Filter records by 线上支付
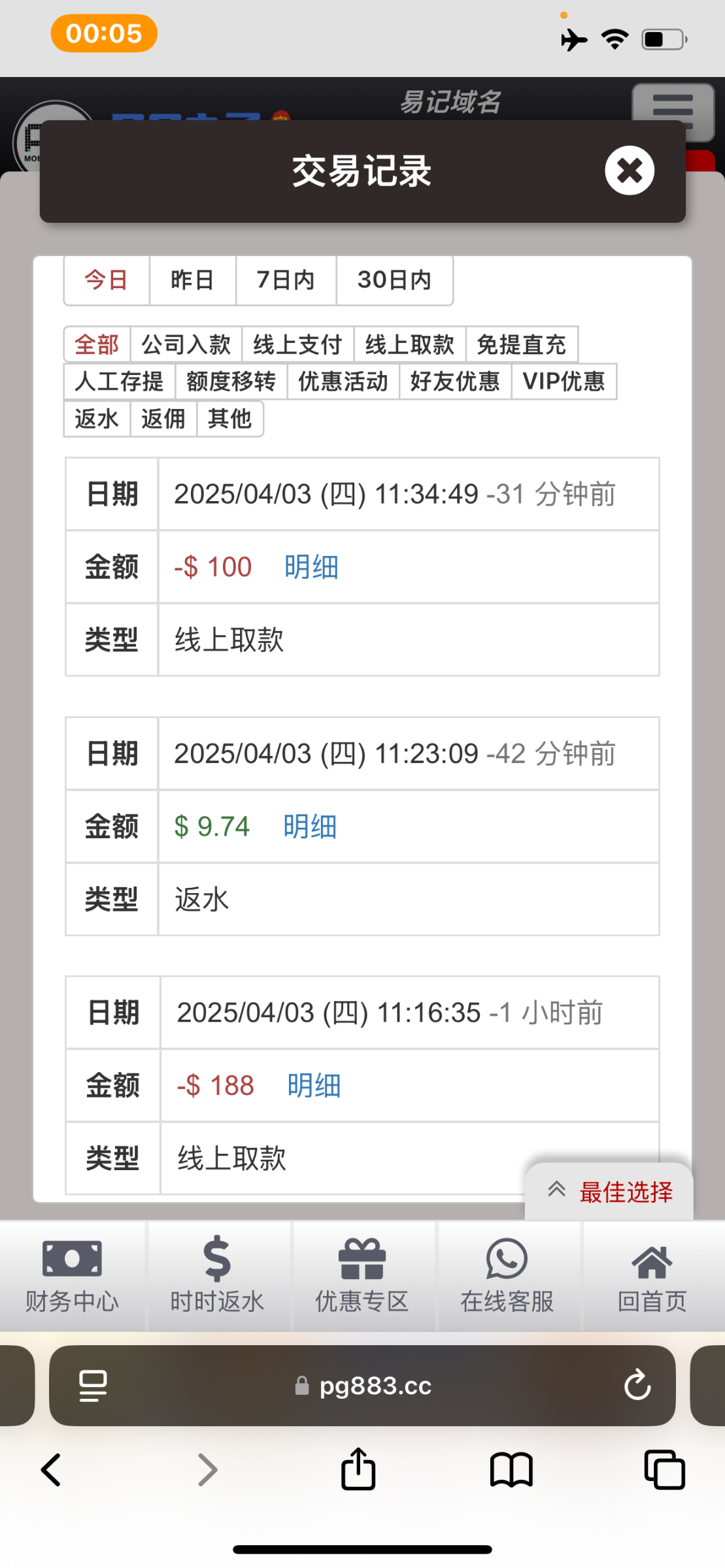Image resolution: width=725 pixels, height=1568 pixels. [x=297, y=344]
